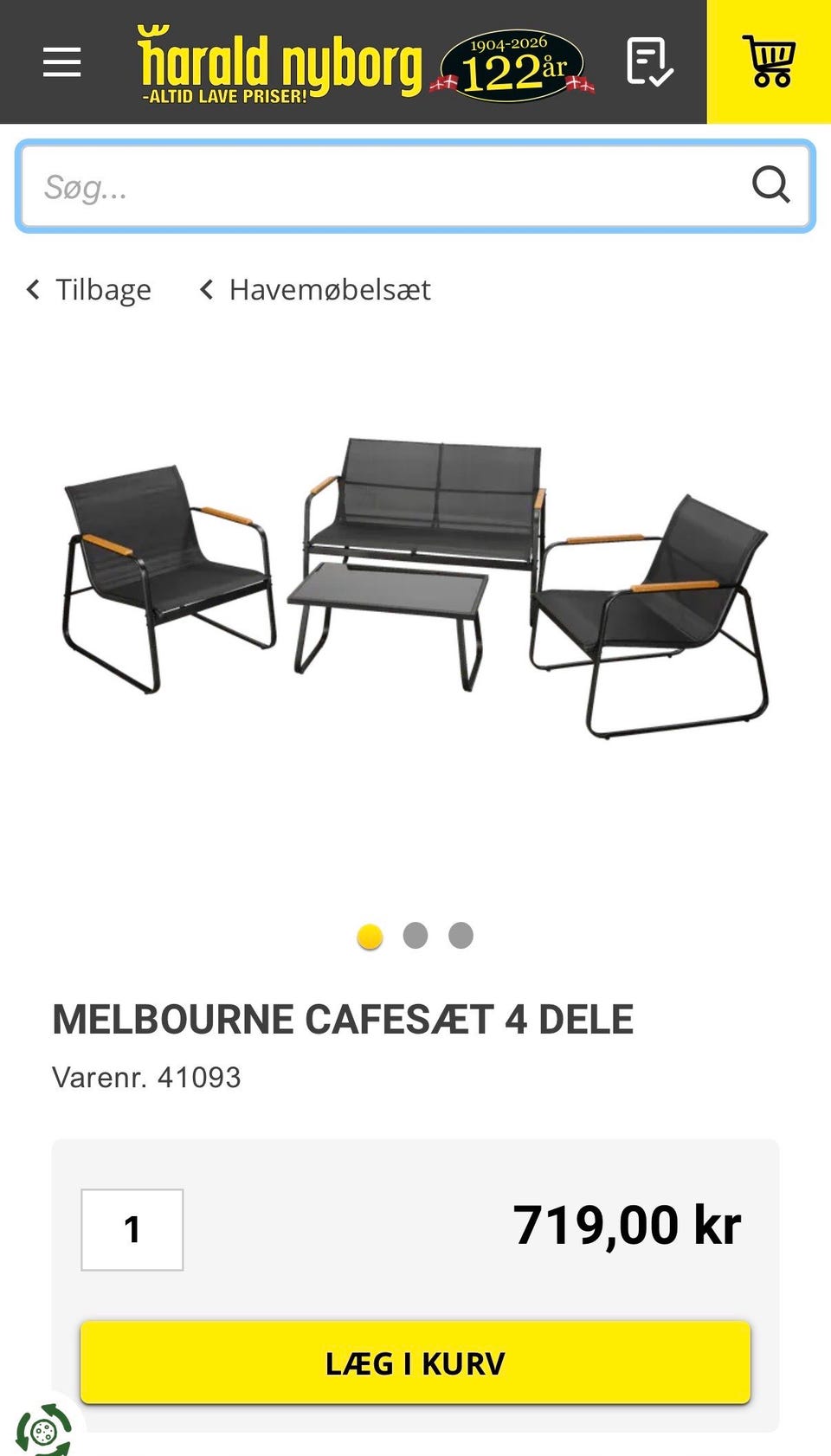Navigate to the Havemøbelsæt breadcrumb

click(329, 289)
